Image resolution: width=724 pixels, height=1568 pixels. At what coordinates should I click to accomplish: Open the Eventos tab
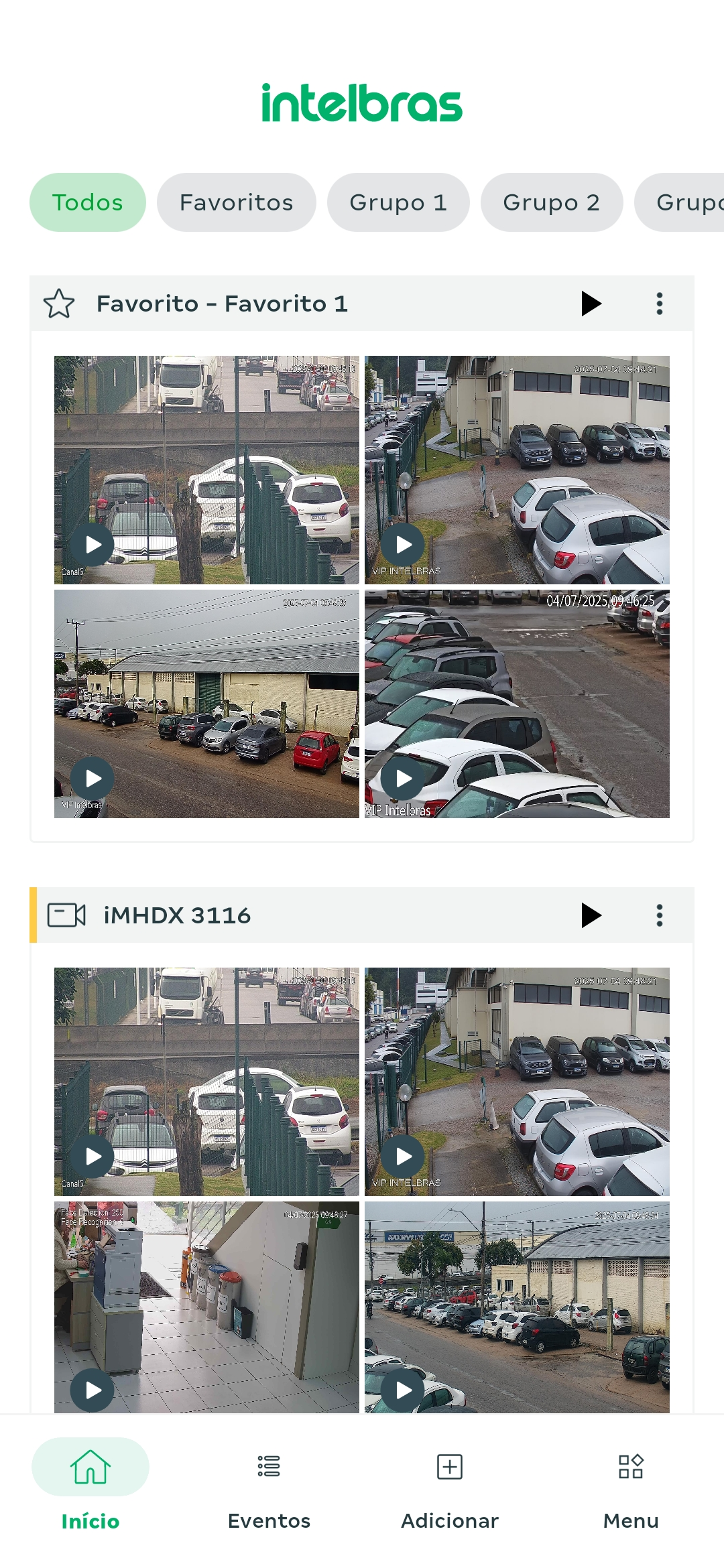pyautogui.click(x=269, y=1486)
